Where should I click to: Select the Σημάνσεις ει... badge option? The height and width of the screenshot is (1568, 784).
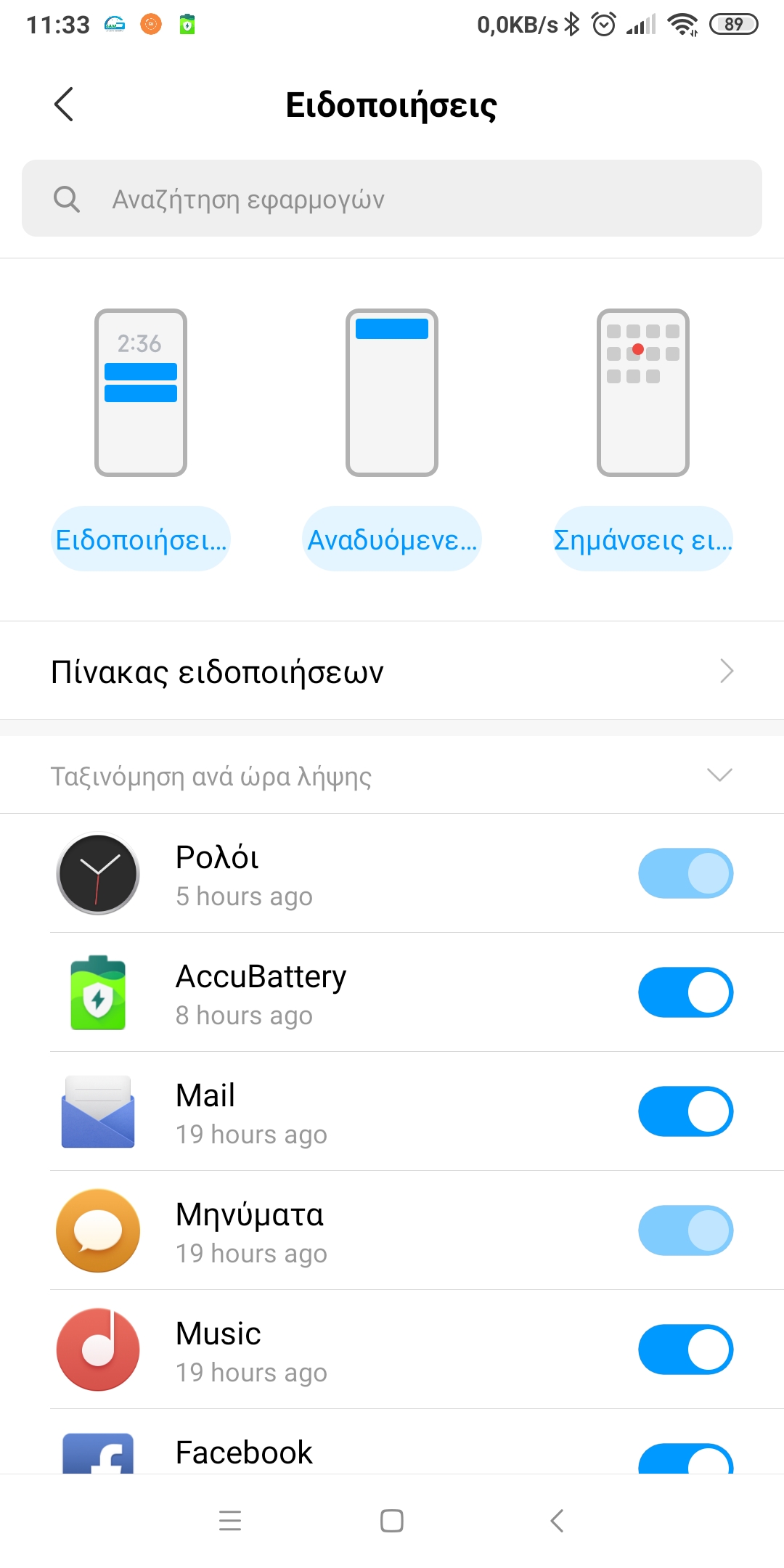point(642,539)
